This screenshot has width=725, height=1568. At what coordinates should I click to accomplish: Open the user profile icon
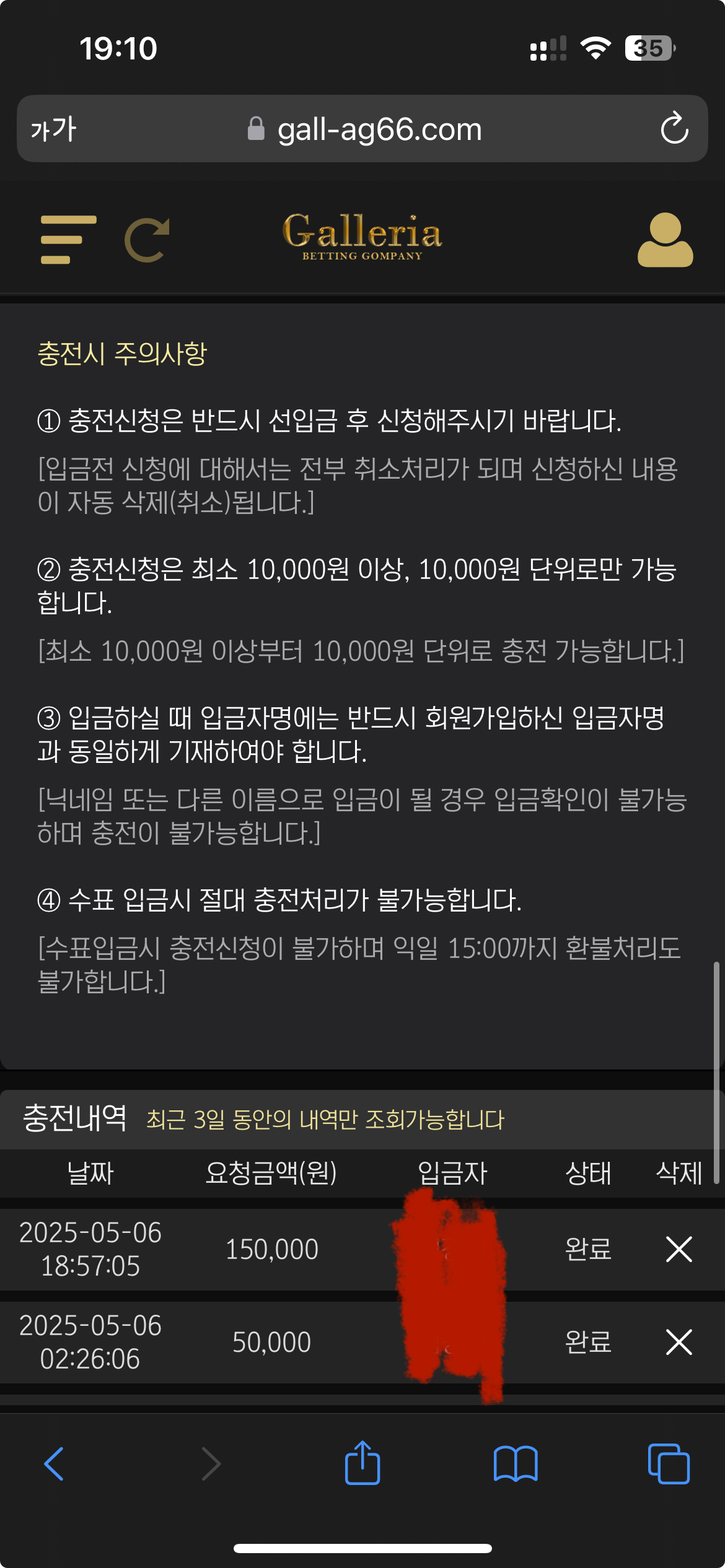[665, 240]
